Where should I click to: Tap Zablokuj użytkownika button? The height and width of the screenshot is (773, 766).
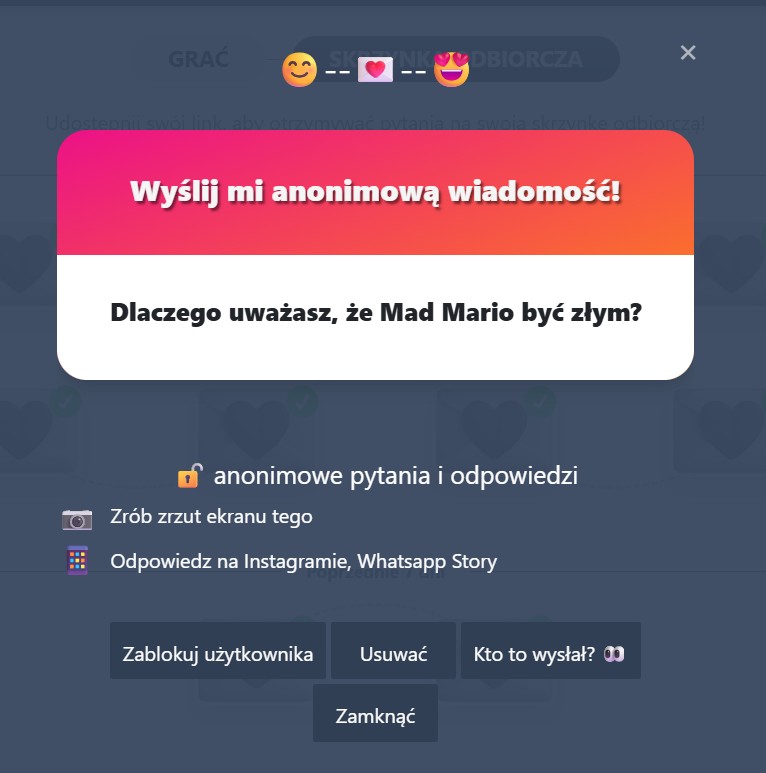(218, 654)
